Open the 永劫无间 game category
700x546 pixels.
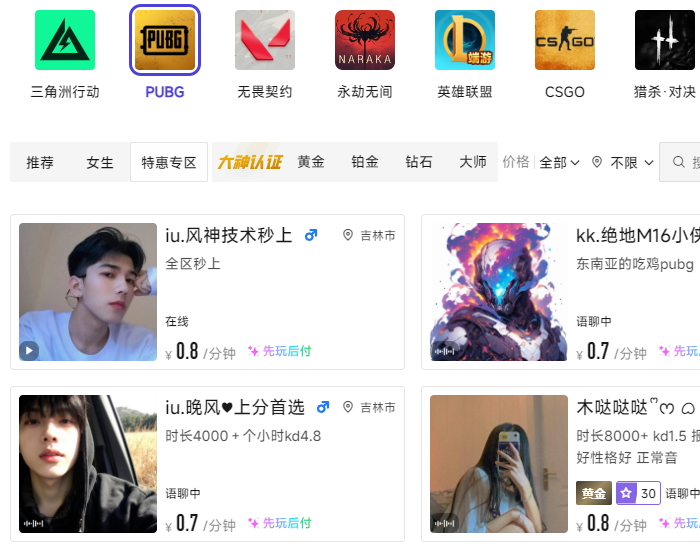coord(365,40)
